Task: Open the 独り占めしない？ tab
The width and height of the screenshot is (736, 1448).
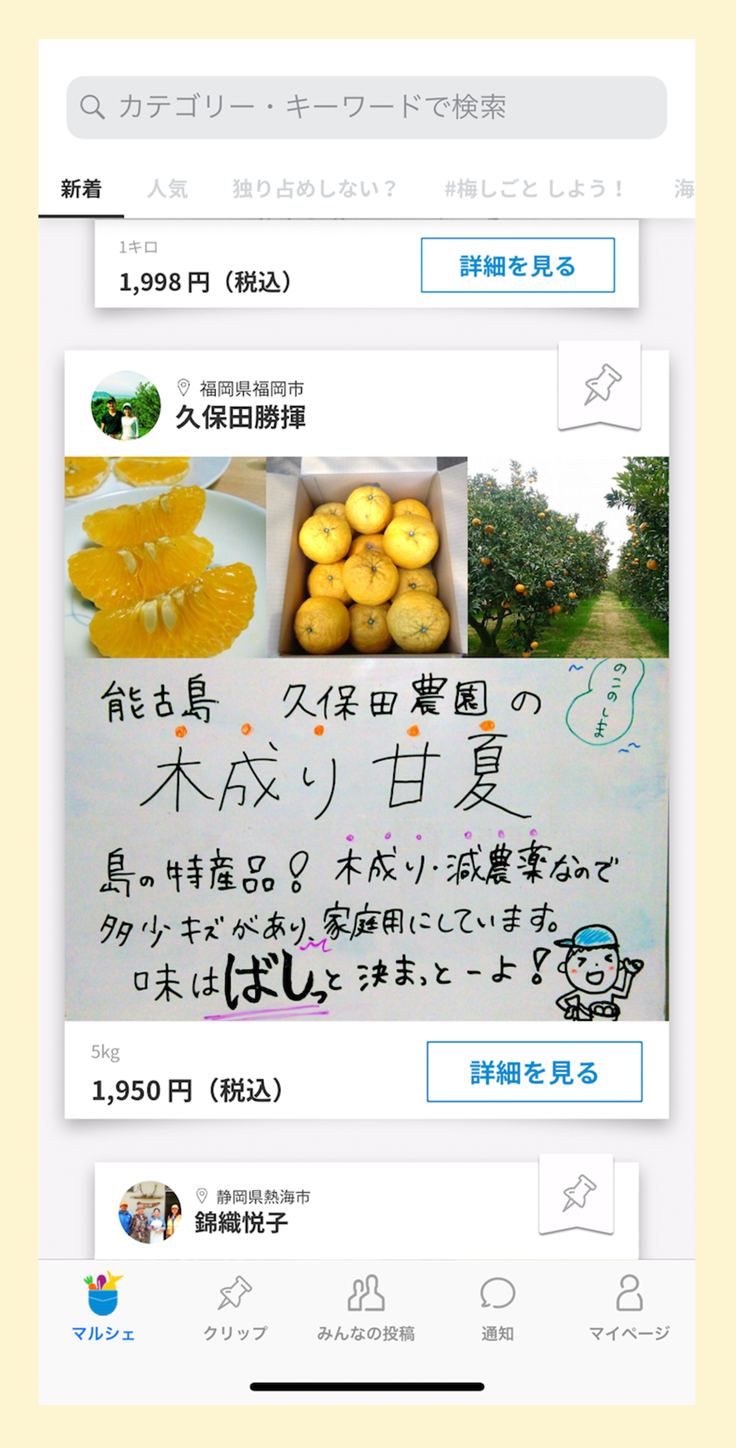Action: point(315,188)
